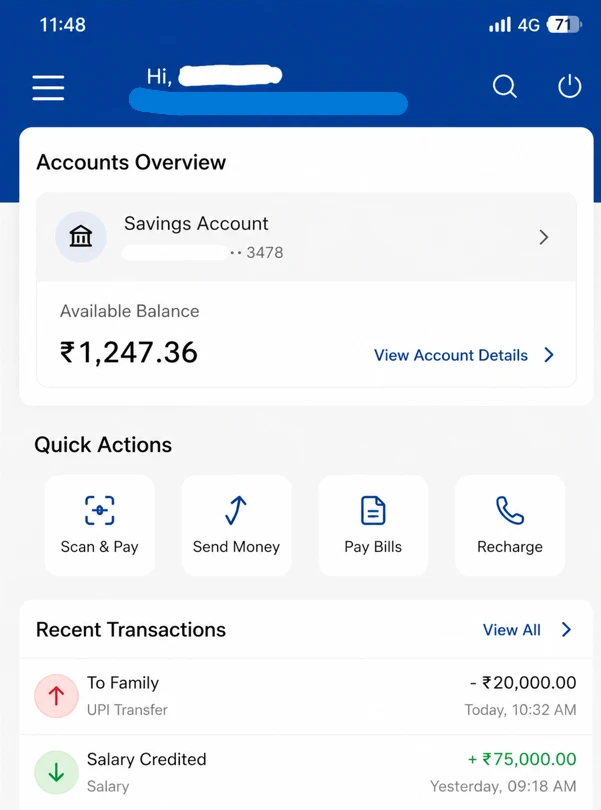Open Pay Bills quick action
This screenshot has height=810, width=601.
tap(373, 525)
